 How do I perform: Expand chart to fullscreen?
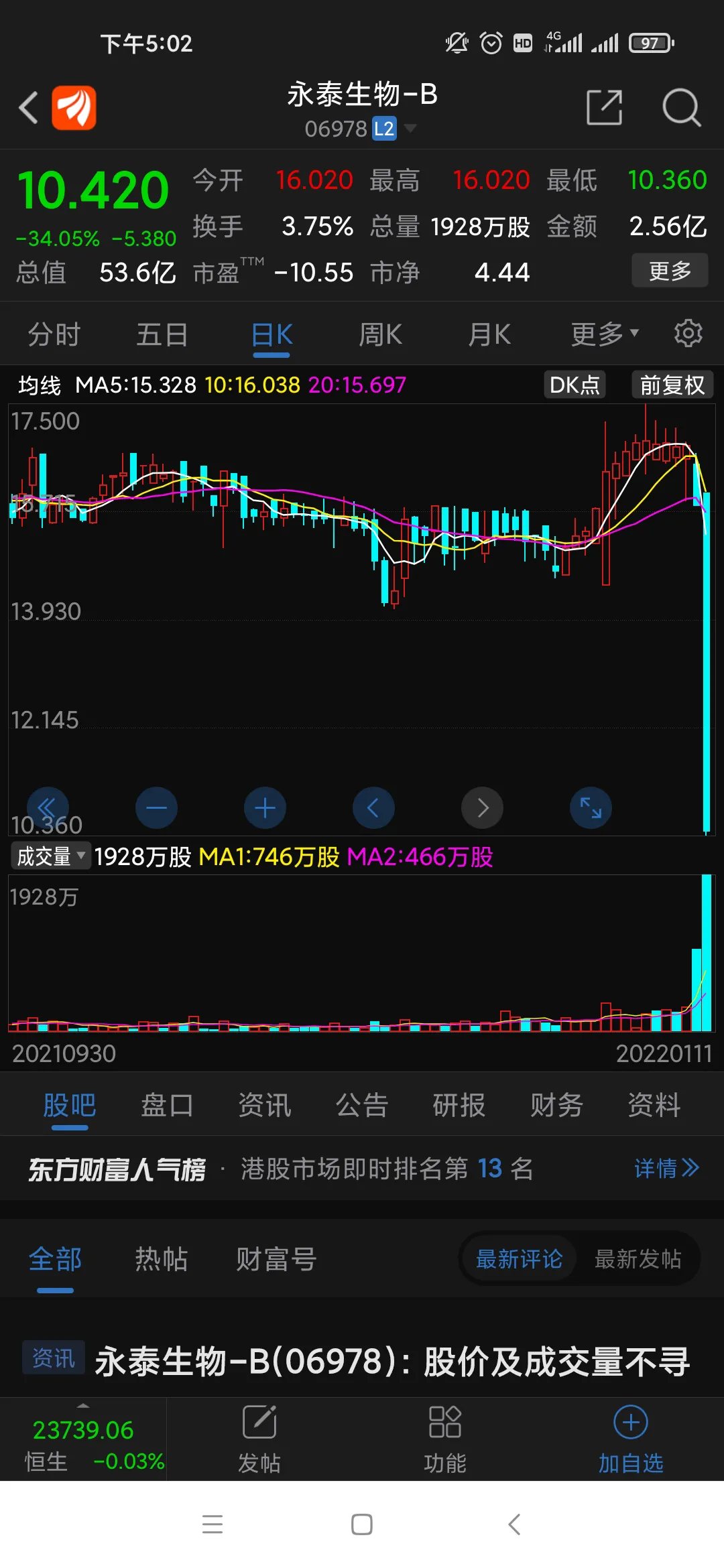point(591,808)
